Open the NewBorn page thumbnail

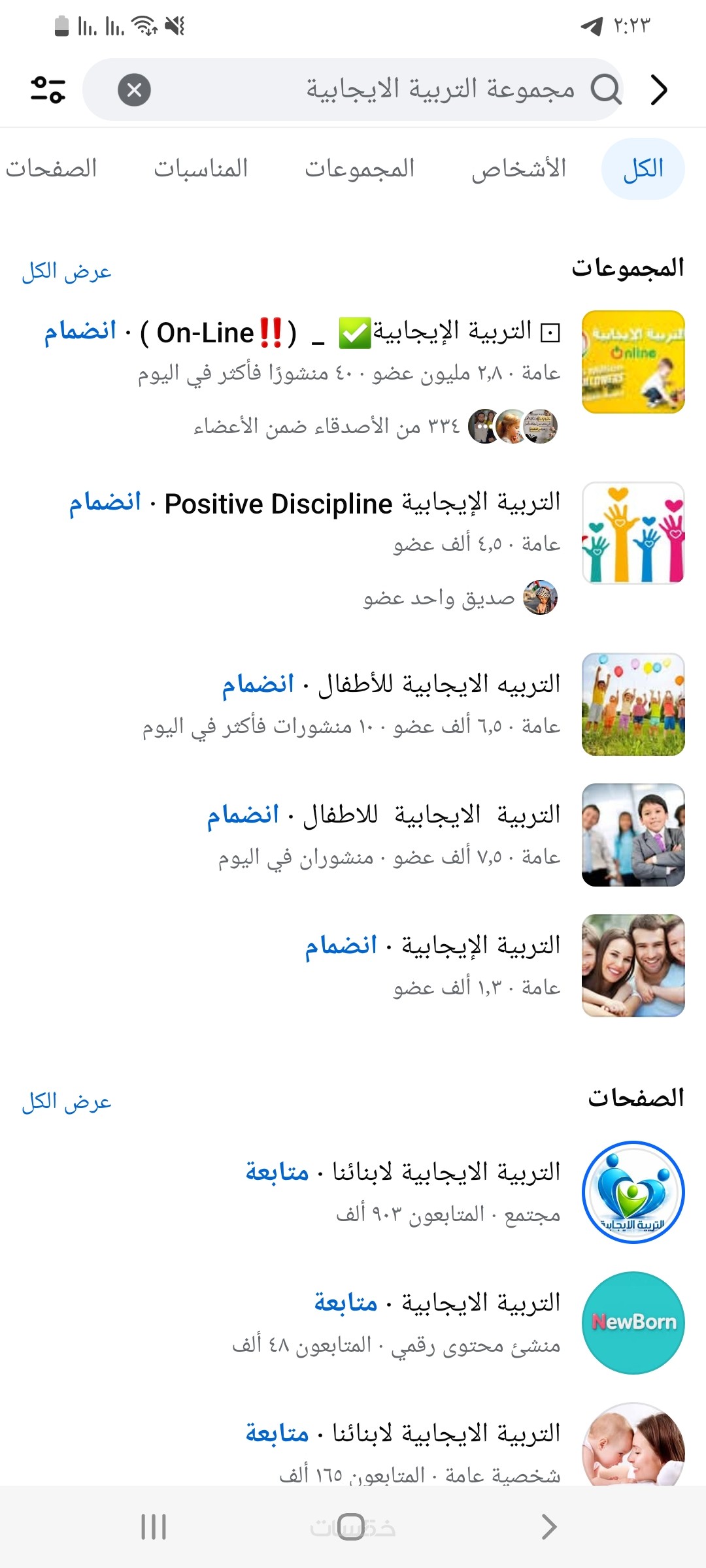[x=633, y=1322]
